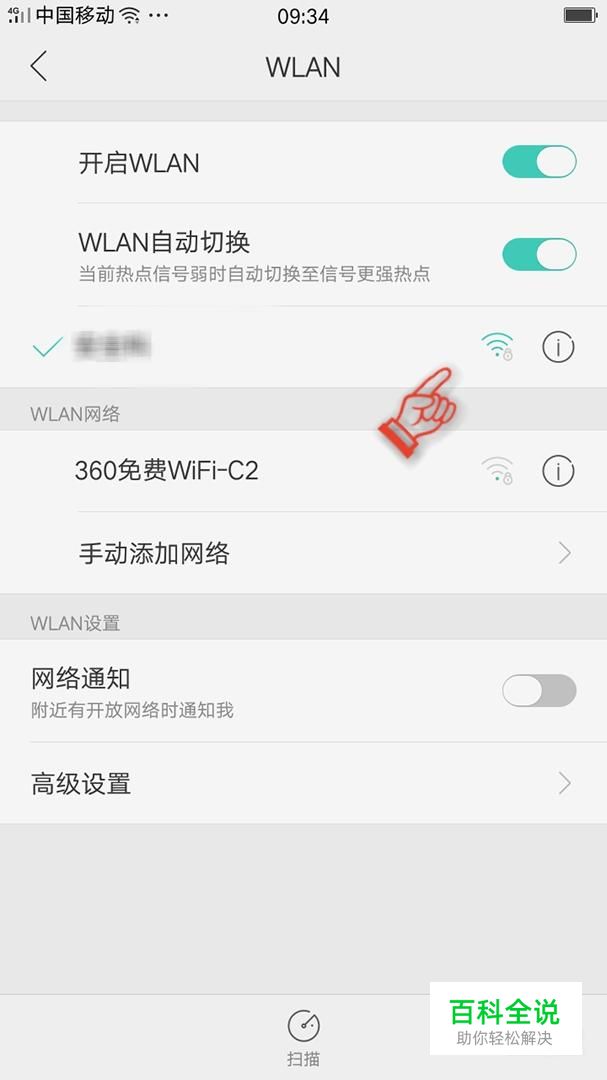This screenshot has height=1080, width=607.
Task: Open 高级设置 advanced settings
Action: tap(303, 783)
